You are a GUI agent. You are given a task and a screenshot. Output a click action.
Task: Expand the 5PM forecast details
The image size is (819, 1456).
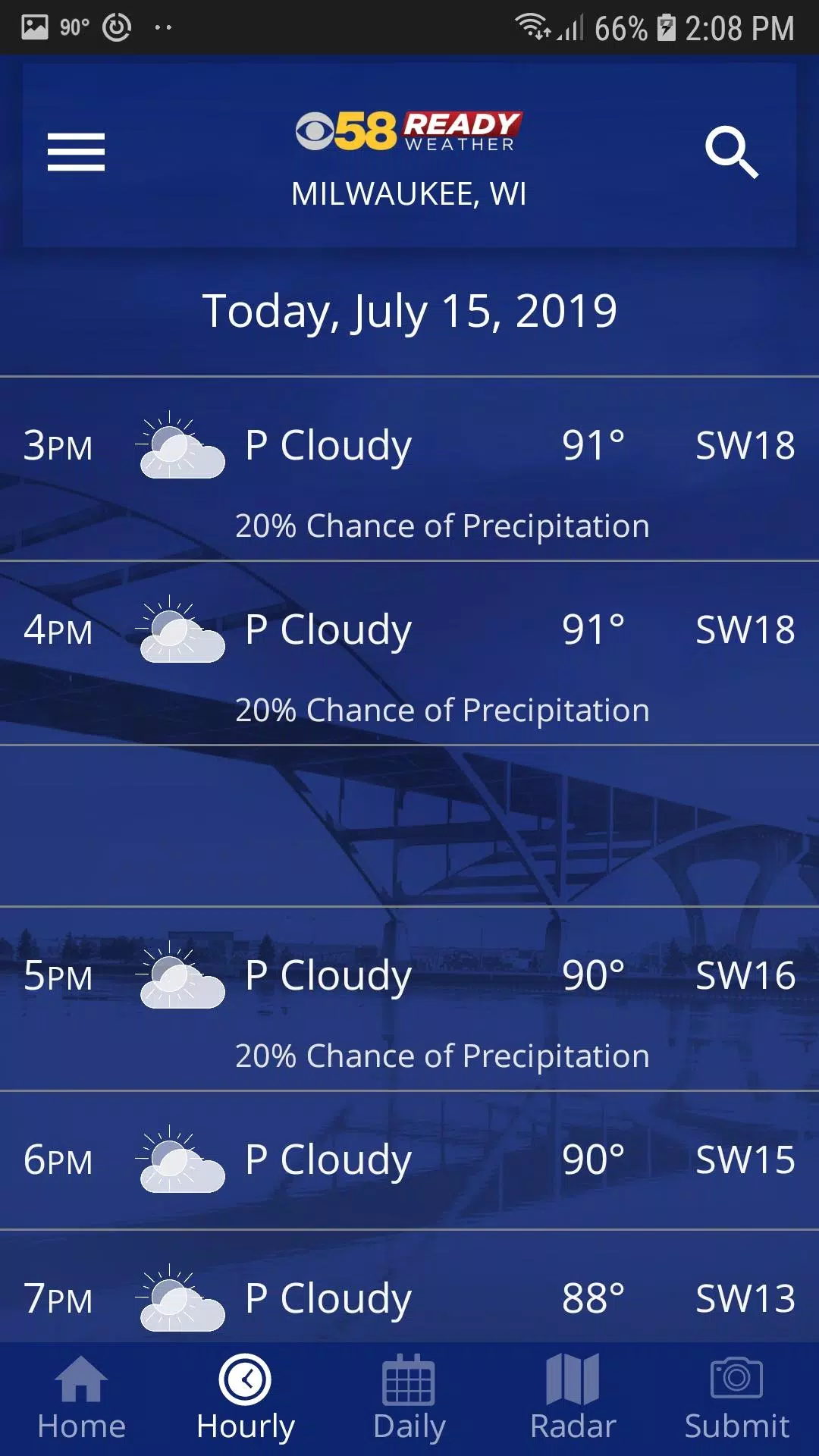[409, 976]
